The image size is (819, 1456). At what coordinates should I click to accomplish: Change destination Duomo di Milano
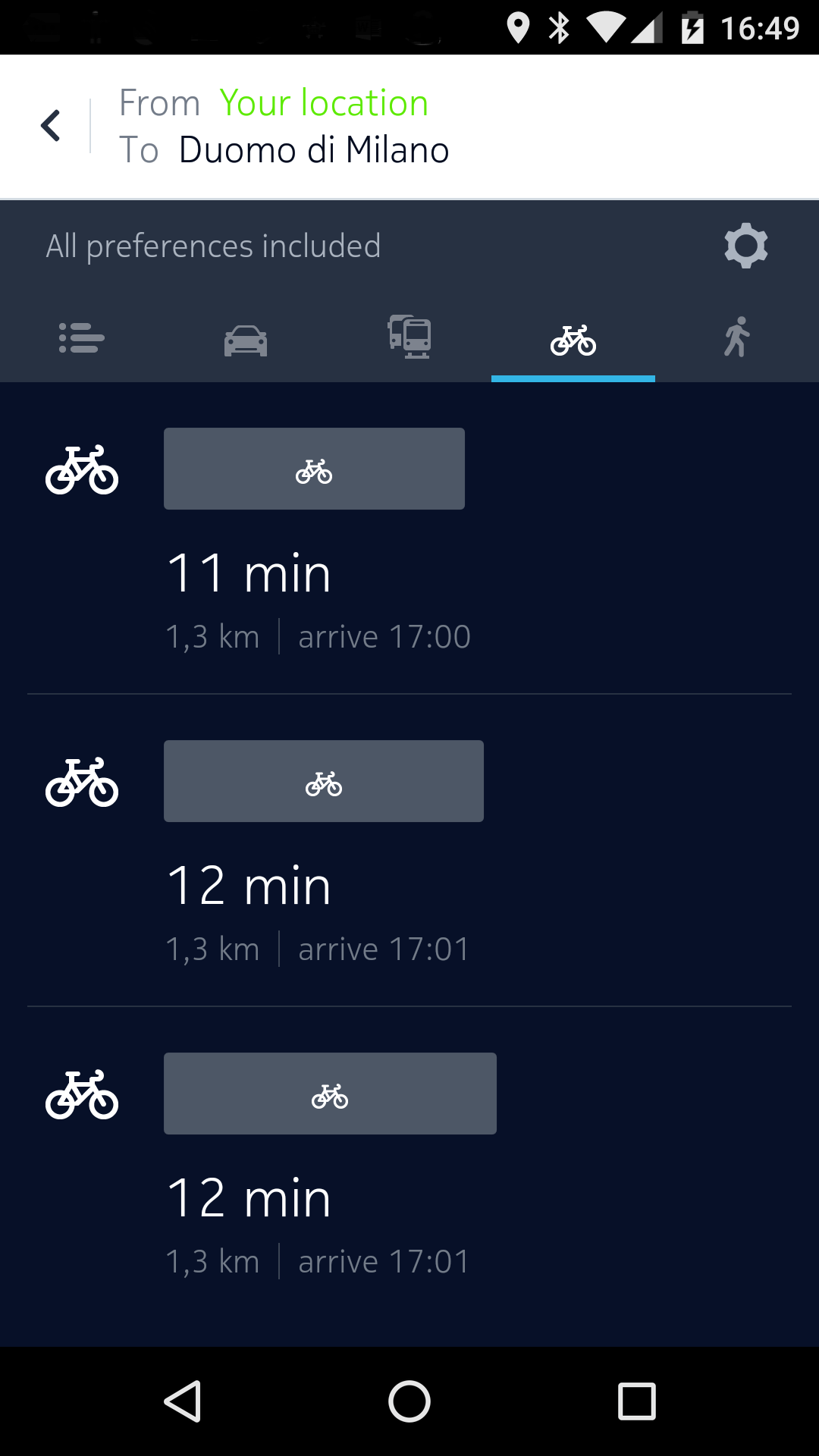tap(314, 150)
